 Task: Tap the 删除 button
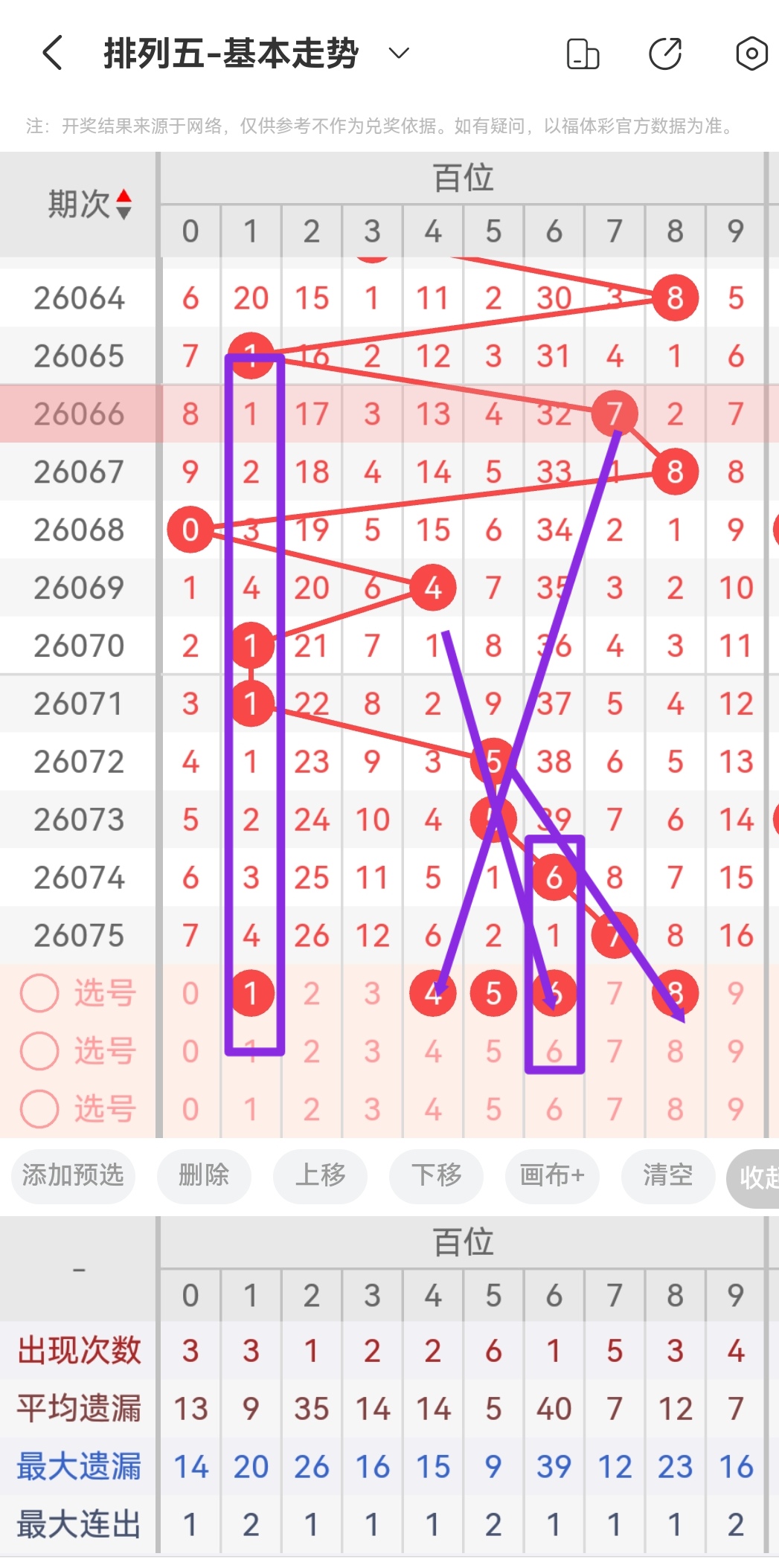(x=204, y=1175)
